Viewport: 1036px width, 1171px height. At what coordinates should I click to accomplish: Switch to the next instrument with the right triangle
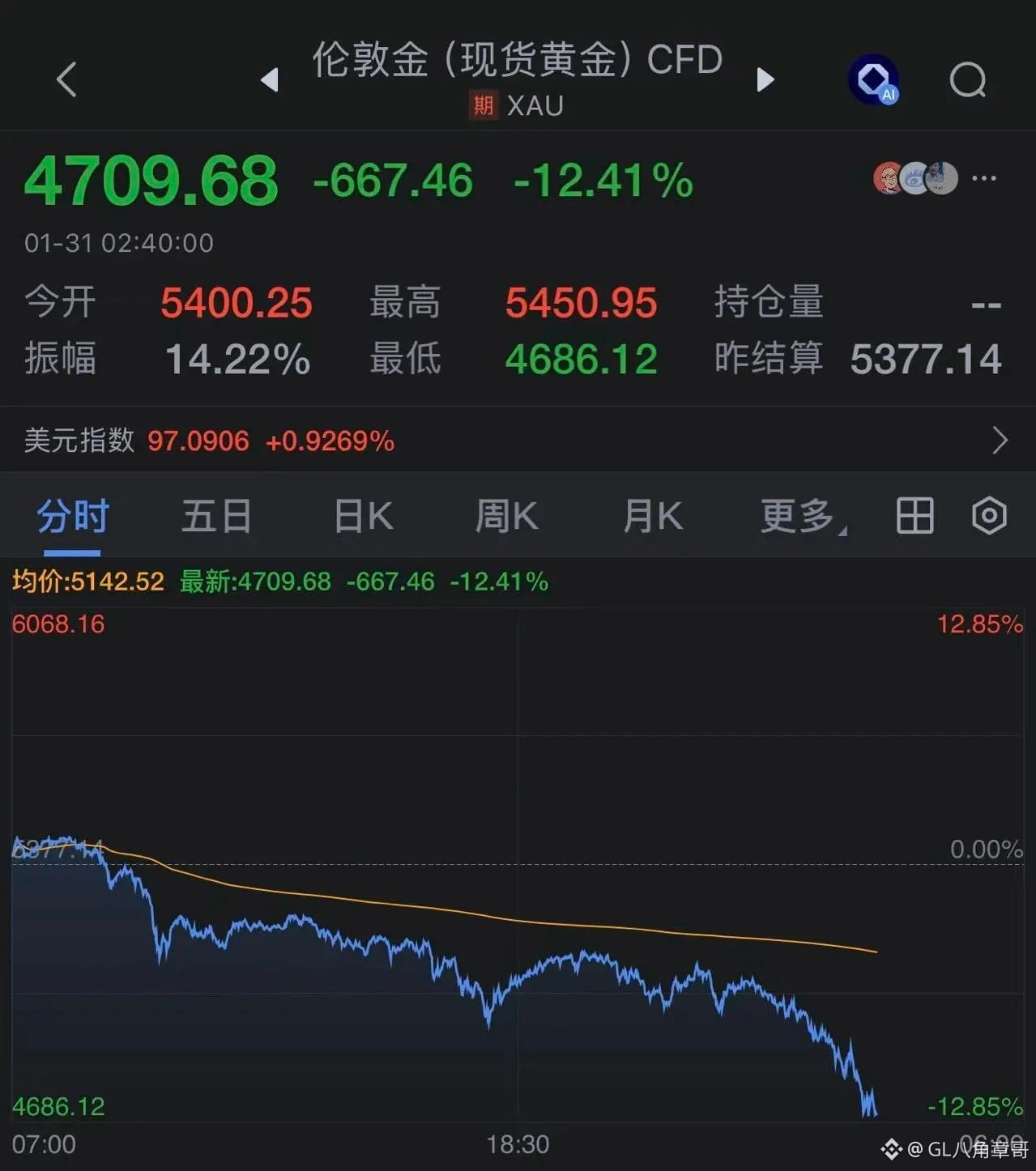(765, 79)
